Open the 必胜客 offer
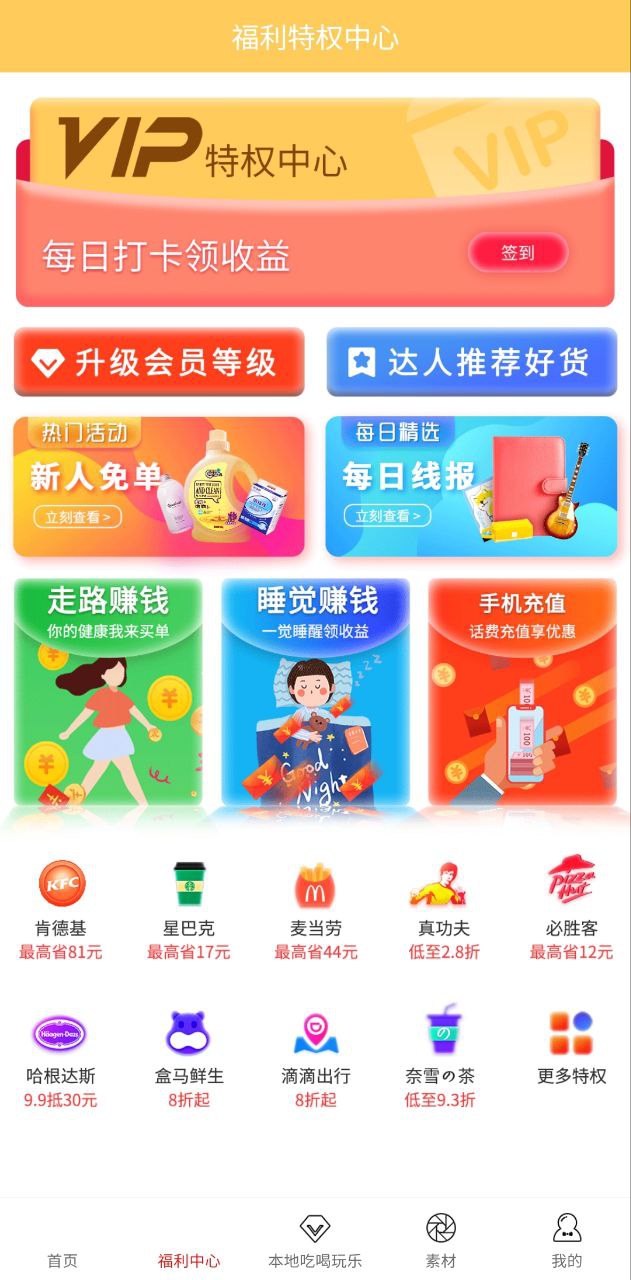 pyautogui.click(x=572, y=908)
